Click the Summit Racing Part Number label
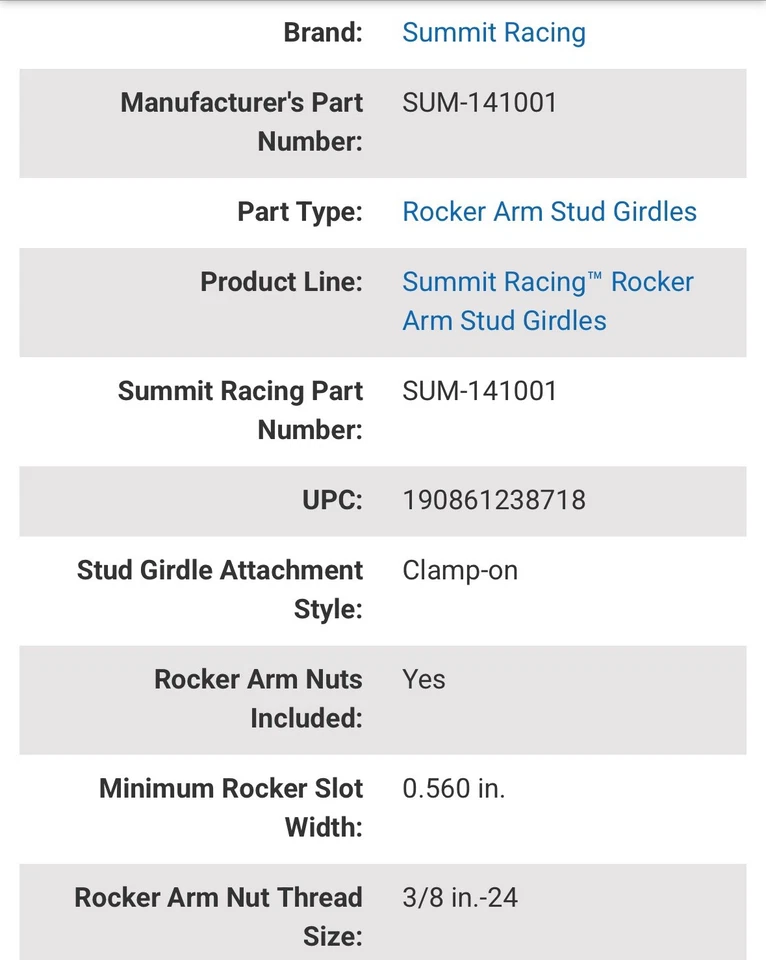Viewport: 766px width, 960px height. (241, 410)
